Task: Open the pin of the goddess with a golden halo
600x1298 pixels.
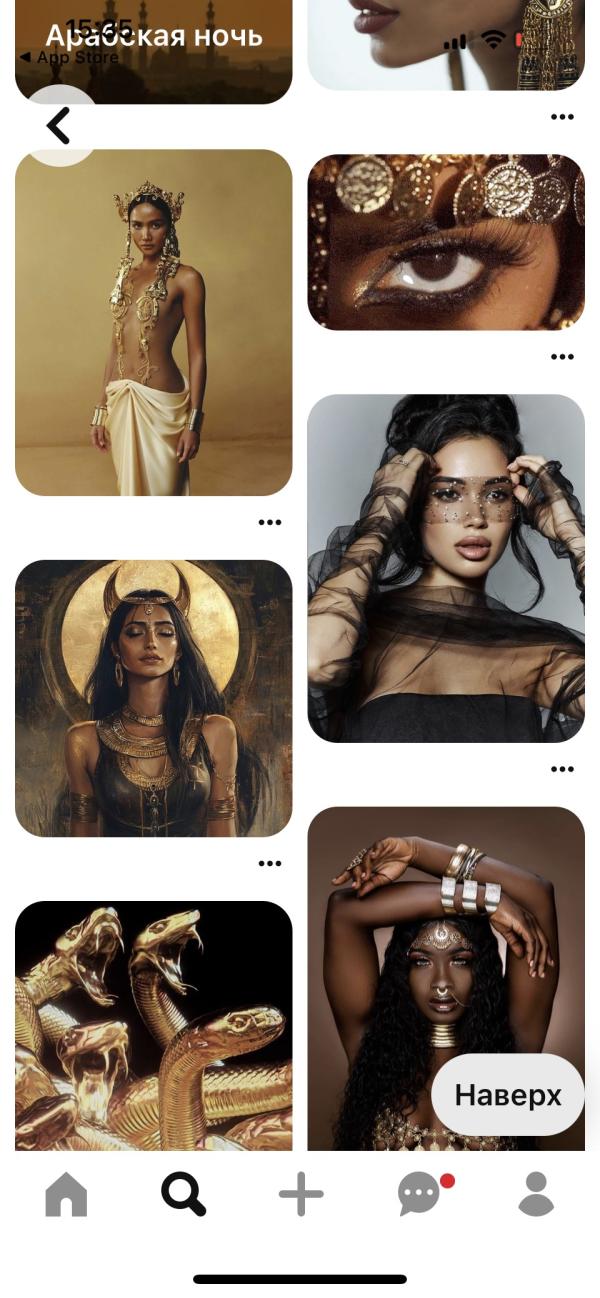Action: click(154, 698)
